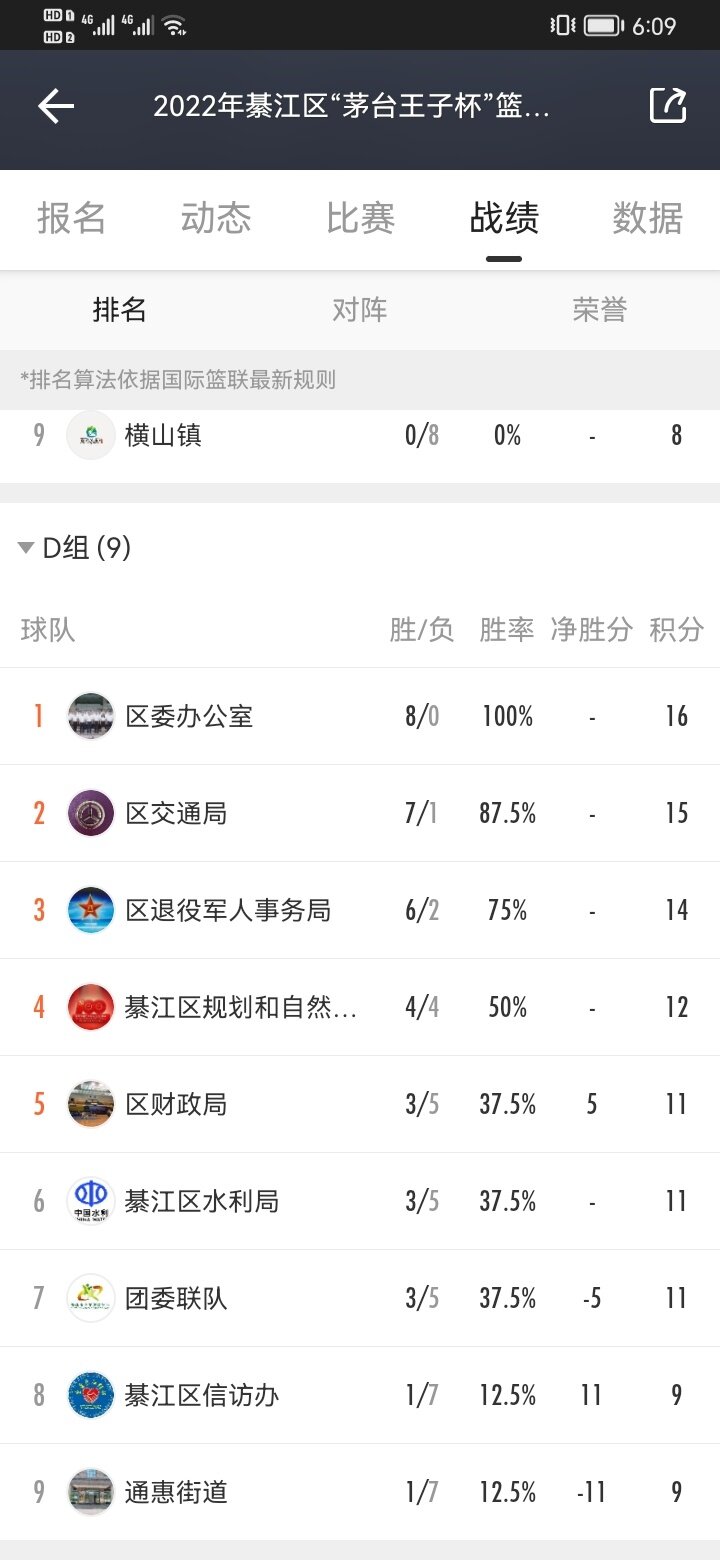Go back with the arrow icon
Viewport: 720px width, 1560px height.
pyautogui.click(x=56, y=106)
